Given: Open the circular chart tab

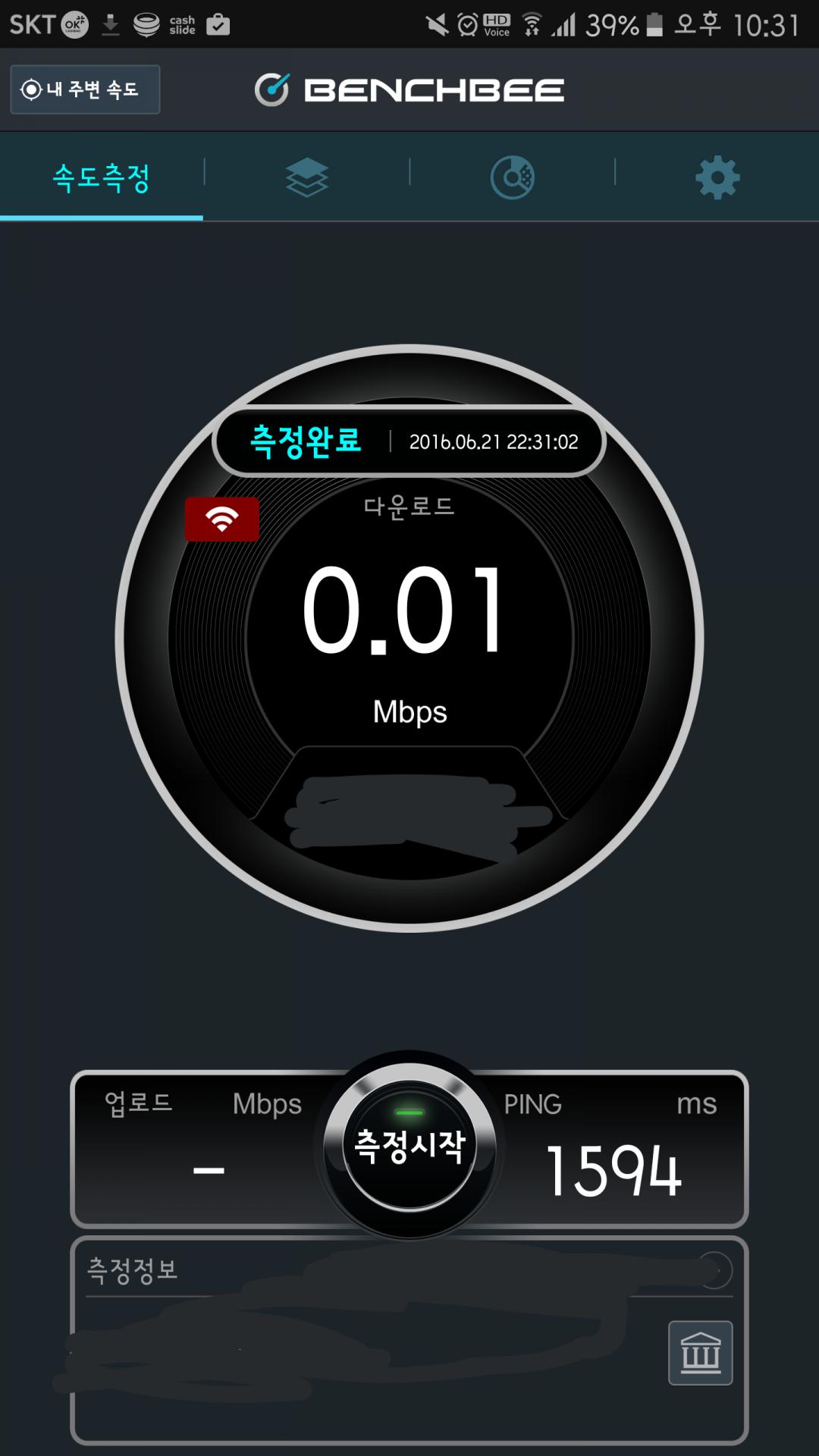Looking at the screenshot, I should tap(513, 178).
